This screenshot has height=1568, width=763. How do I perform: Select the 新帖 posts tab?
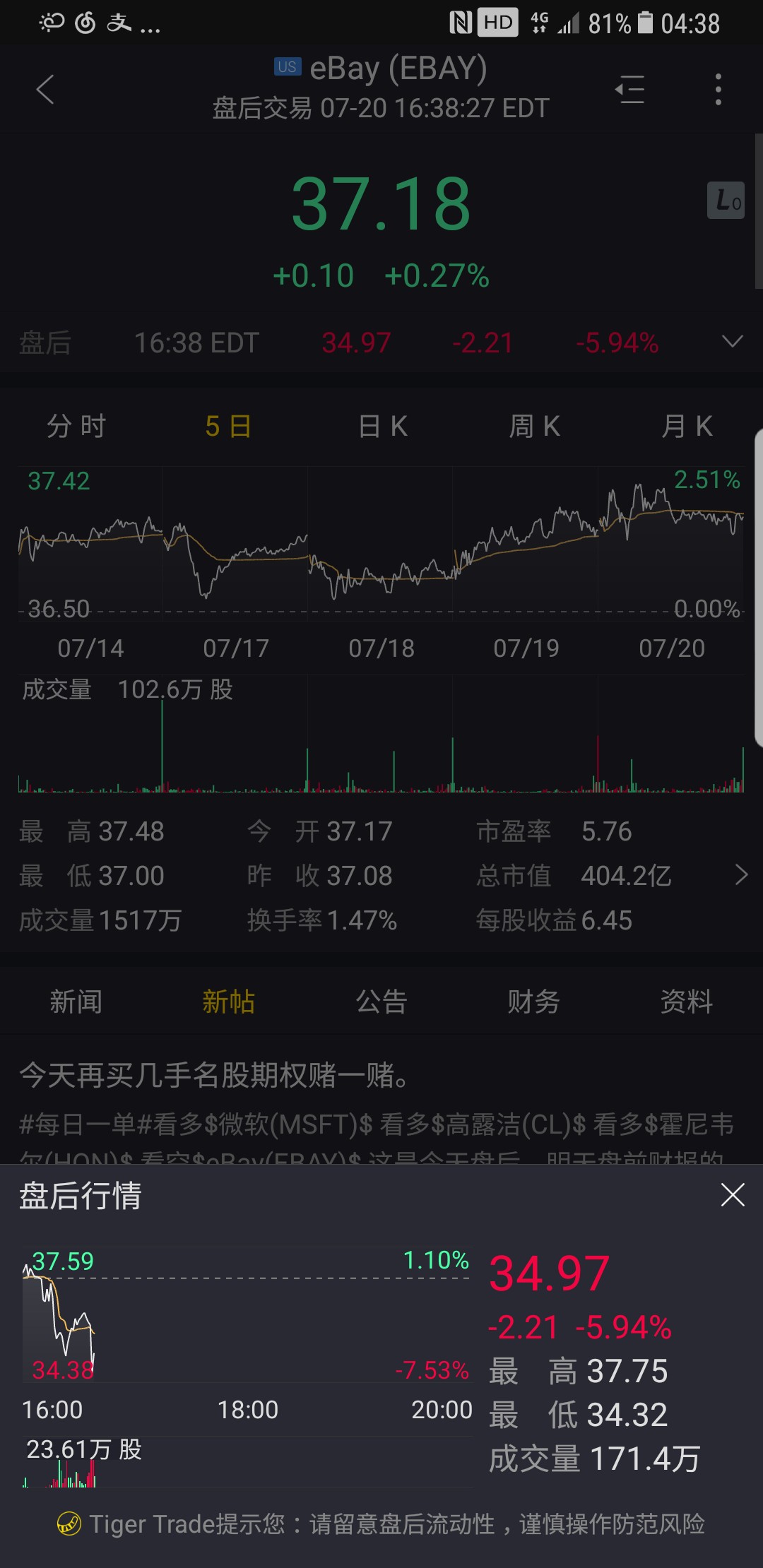[x=228, y=1002]
